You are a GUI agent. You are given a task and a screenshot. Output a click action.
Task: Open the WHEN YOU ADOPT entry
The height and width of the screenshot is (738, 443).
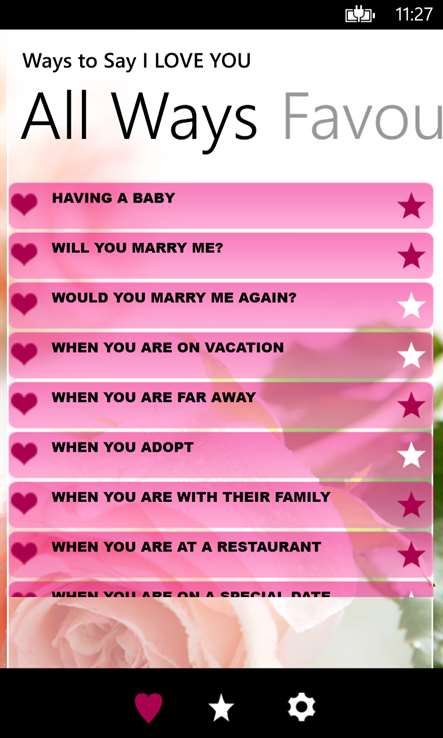221,455
